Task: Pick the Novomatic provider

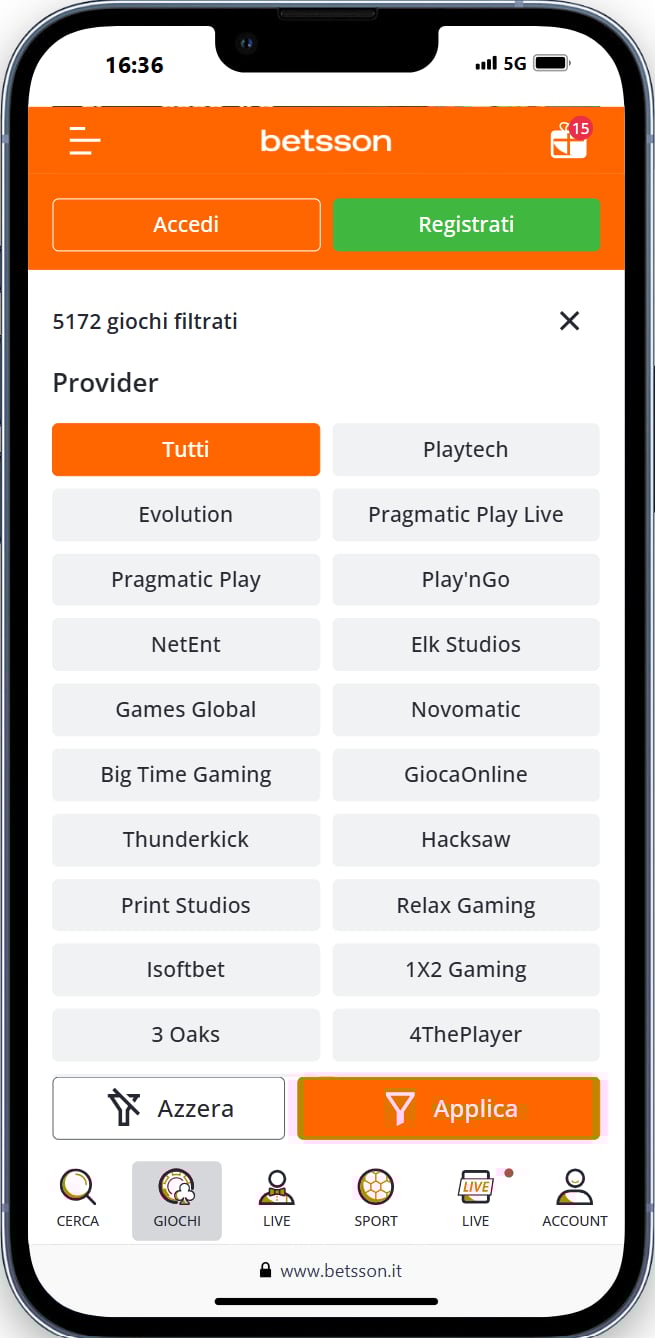Action: point(466,710)
